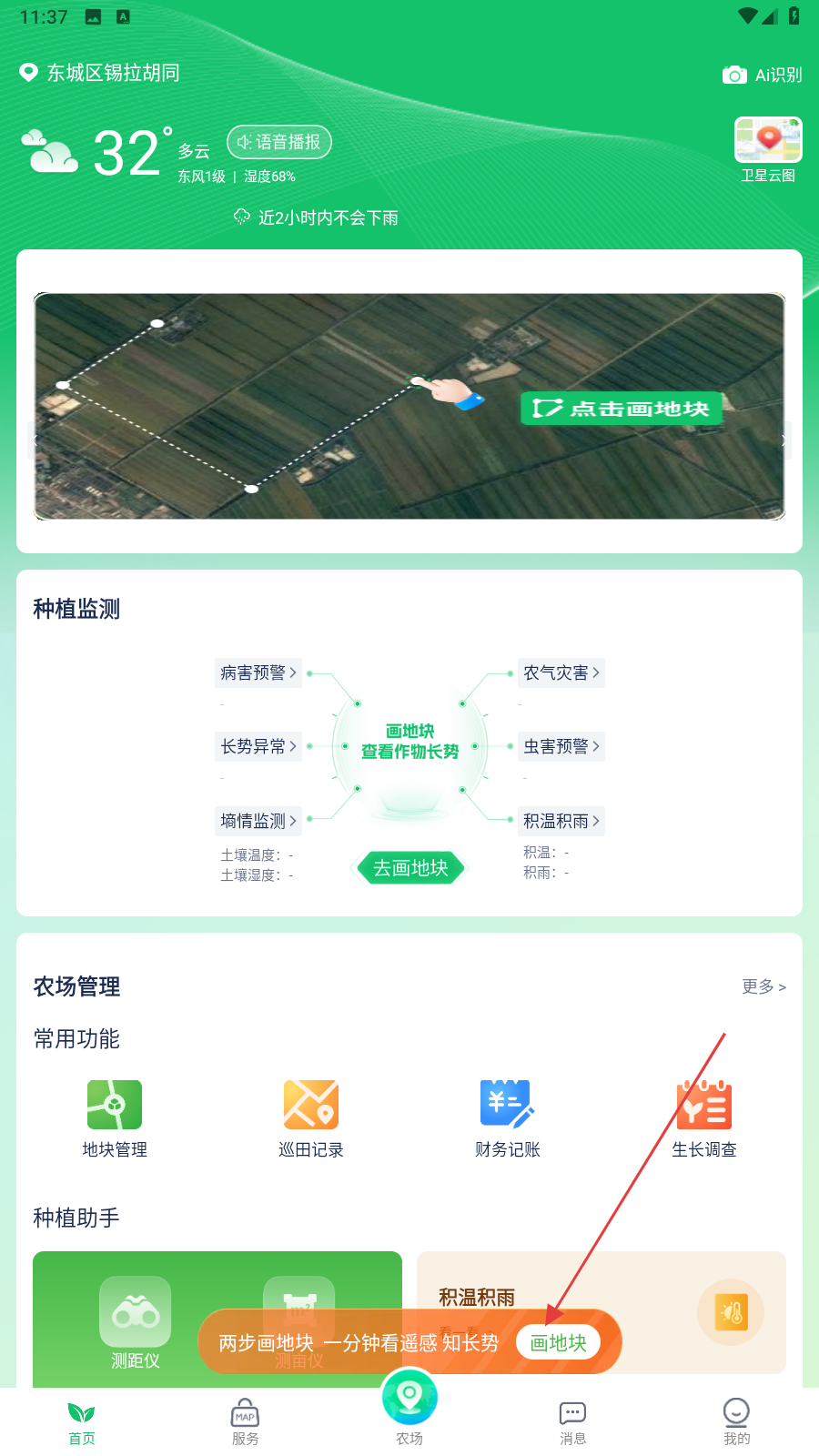Tap the 语音播报 voice broadcast button
The width and height of the screenshot is (819, 1456).
(x=279, y=142)
